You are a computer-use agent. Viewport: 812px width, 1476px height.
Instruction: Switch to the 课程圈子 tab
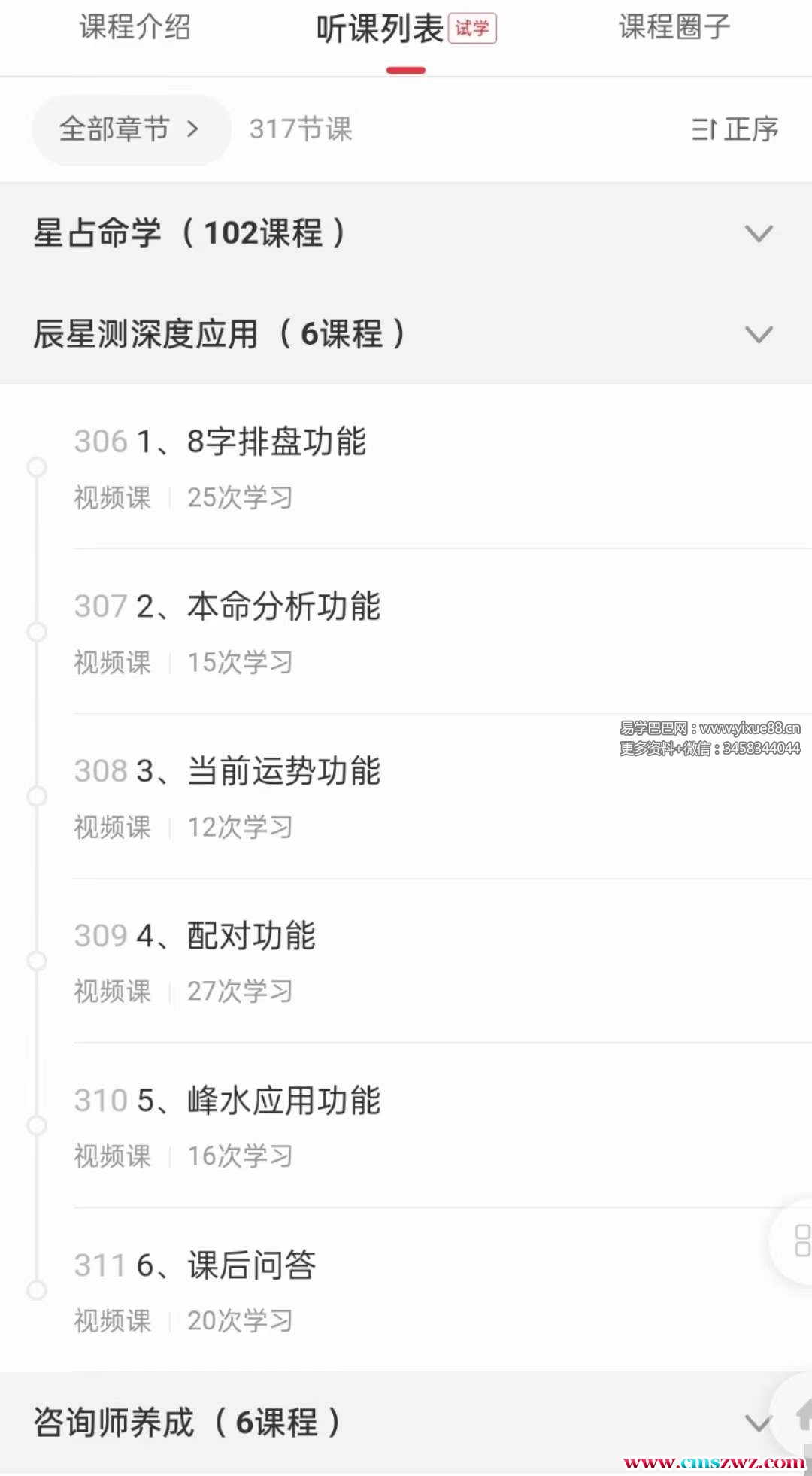point(674,28)
